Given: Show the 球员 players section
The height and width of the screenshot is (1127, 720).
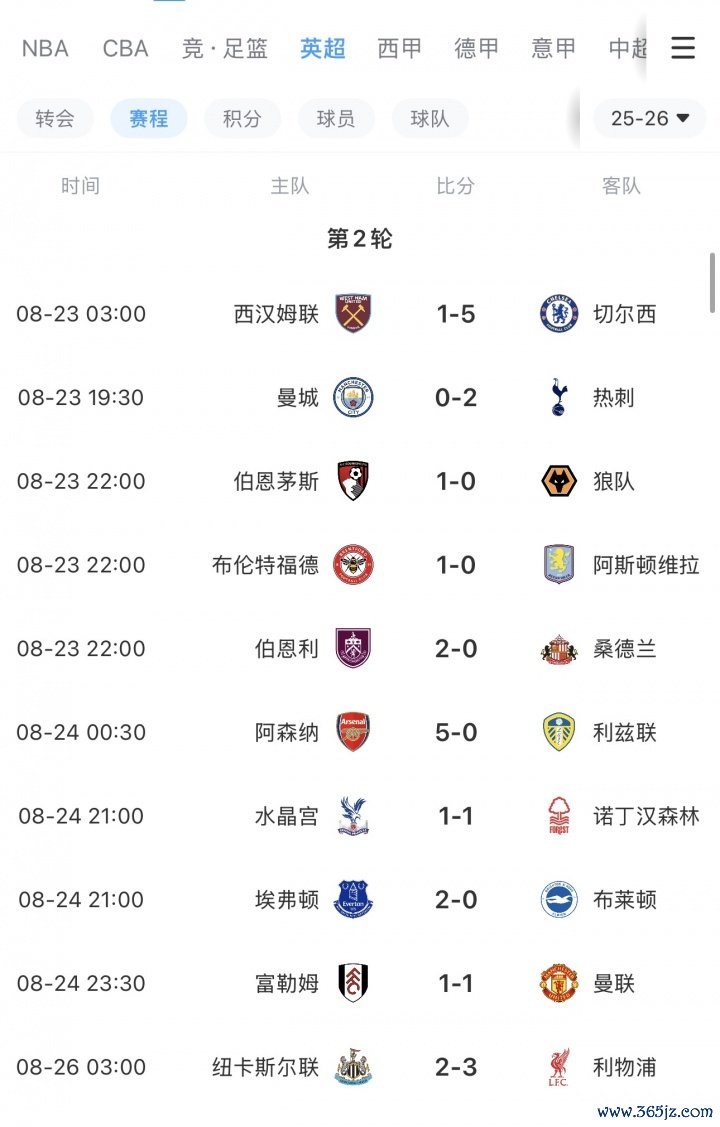Looking at the screenshot, I should [x=336, y=119].
